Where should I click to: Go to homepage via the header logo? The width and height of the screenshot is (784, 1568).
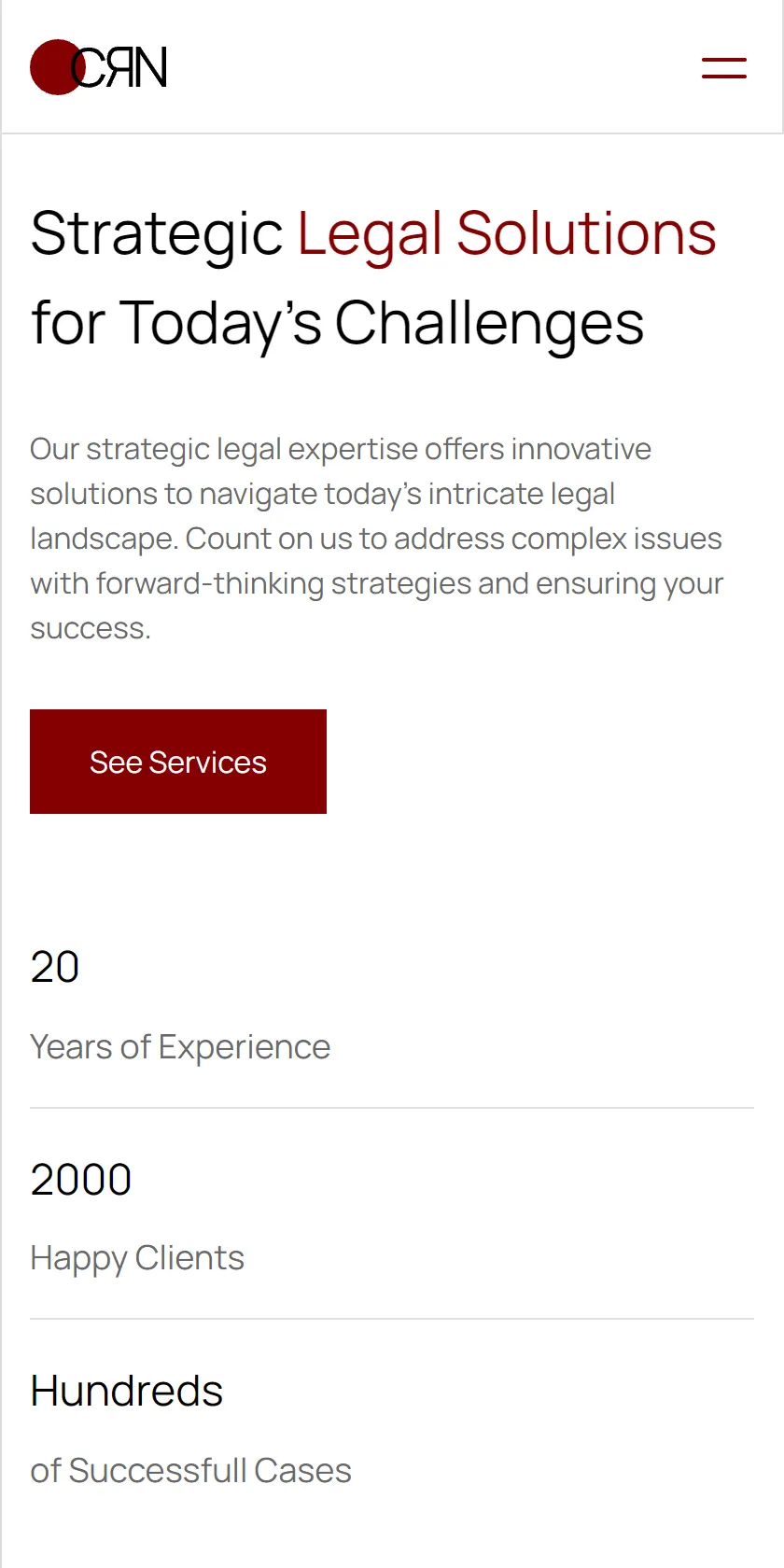pyautogui.click(x=99, y=67)
